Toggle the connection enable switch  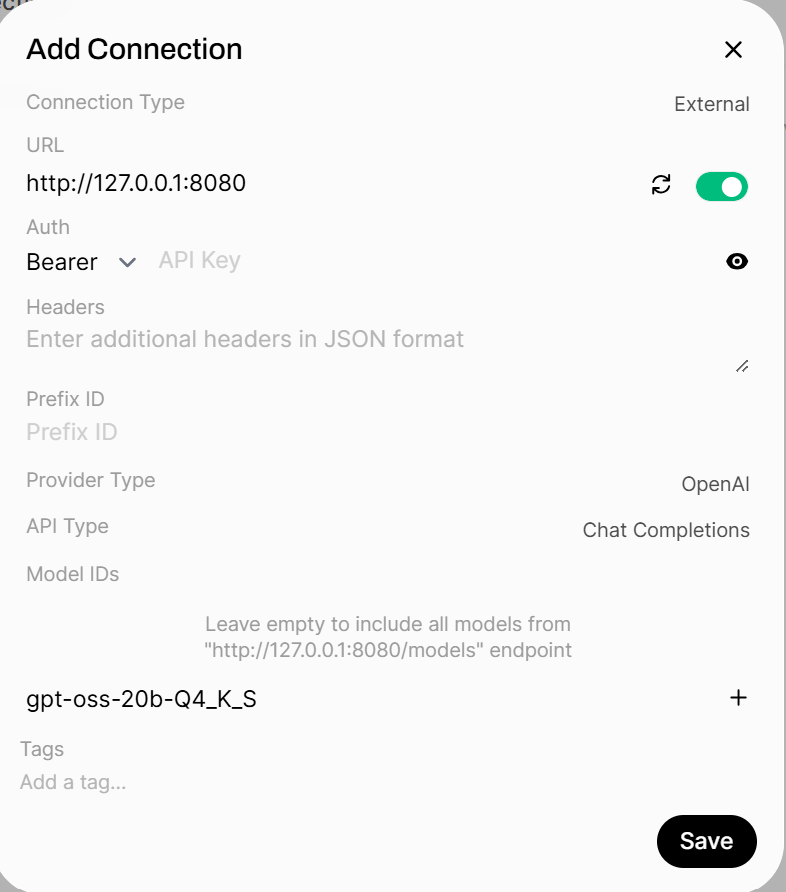721,186
